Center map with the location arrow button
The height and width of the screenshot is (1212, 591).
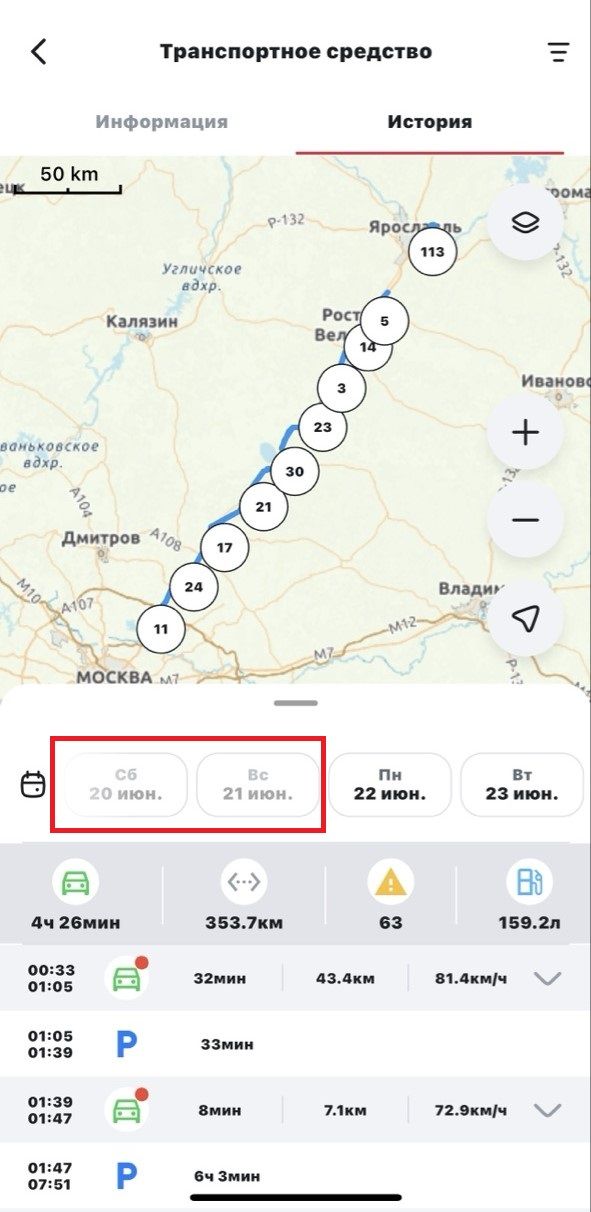pos(525,619)
